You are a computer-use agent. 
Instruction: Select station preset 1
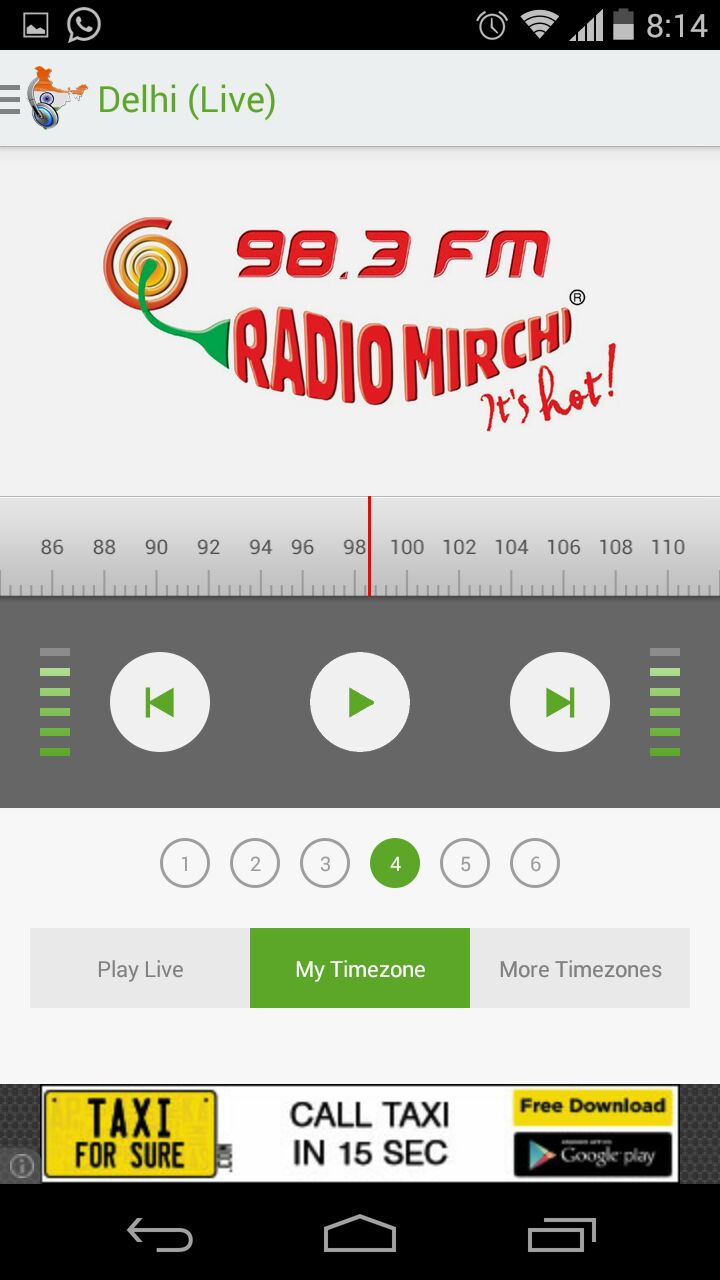(x=185, y=863)
